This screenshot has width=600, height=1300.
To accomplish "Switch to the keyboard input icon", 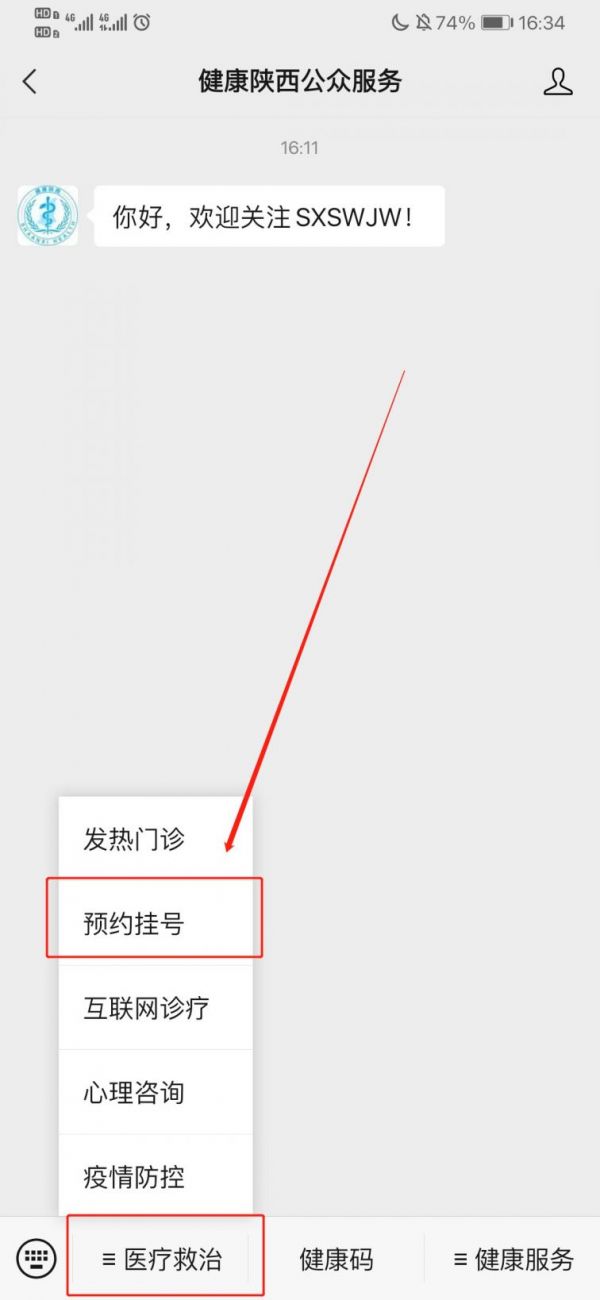I will [36, 1258].
